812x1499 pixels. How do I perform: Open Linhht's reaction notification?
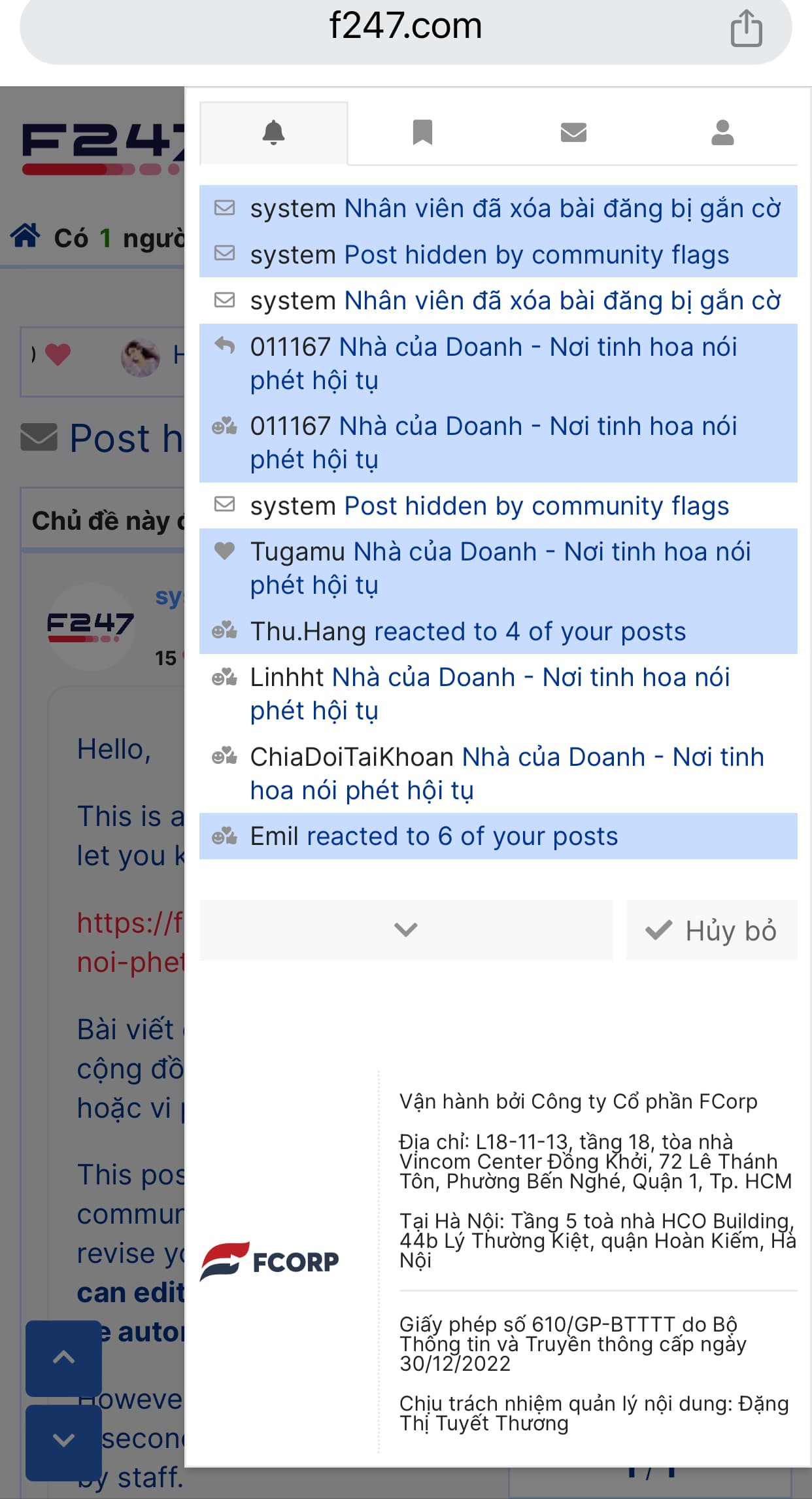(489, 693)
